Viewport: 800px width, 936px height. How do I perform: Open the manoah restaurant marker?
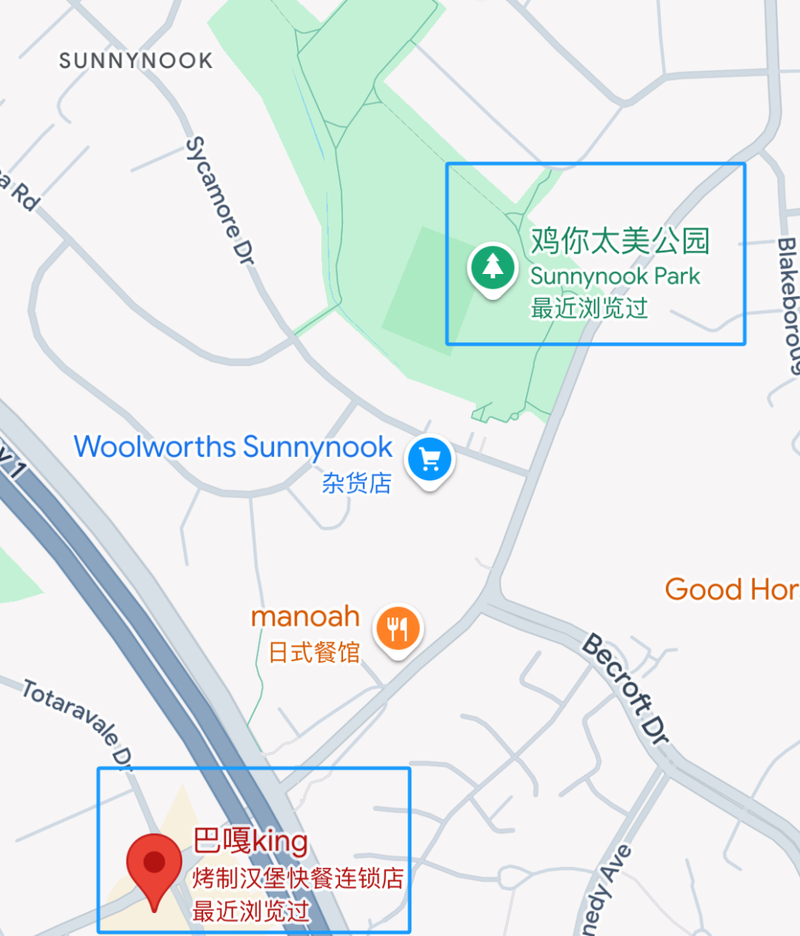[x=398, y=629]
